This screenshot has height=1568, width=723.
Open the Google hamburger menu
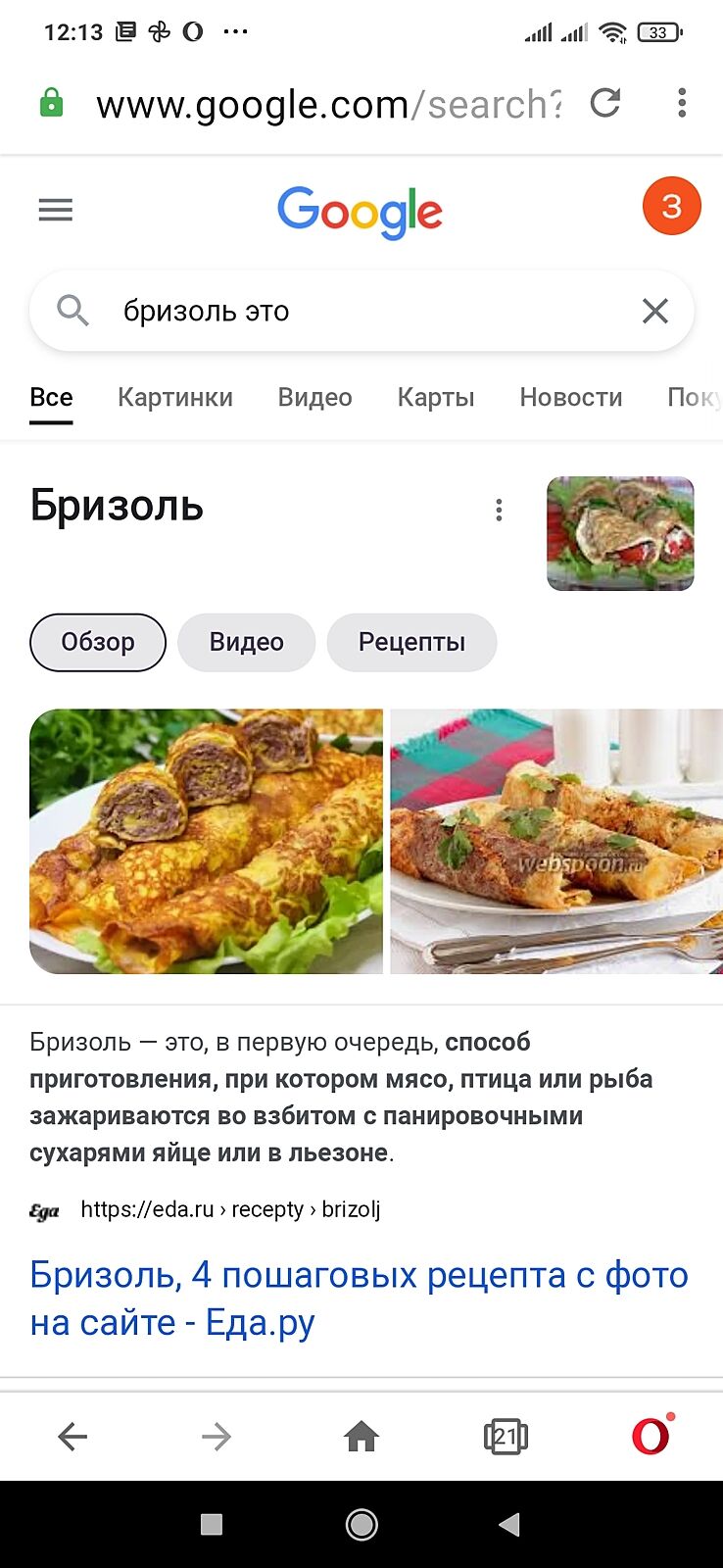click(56, 209)
